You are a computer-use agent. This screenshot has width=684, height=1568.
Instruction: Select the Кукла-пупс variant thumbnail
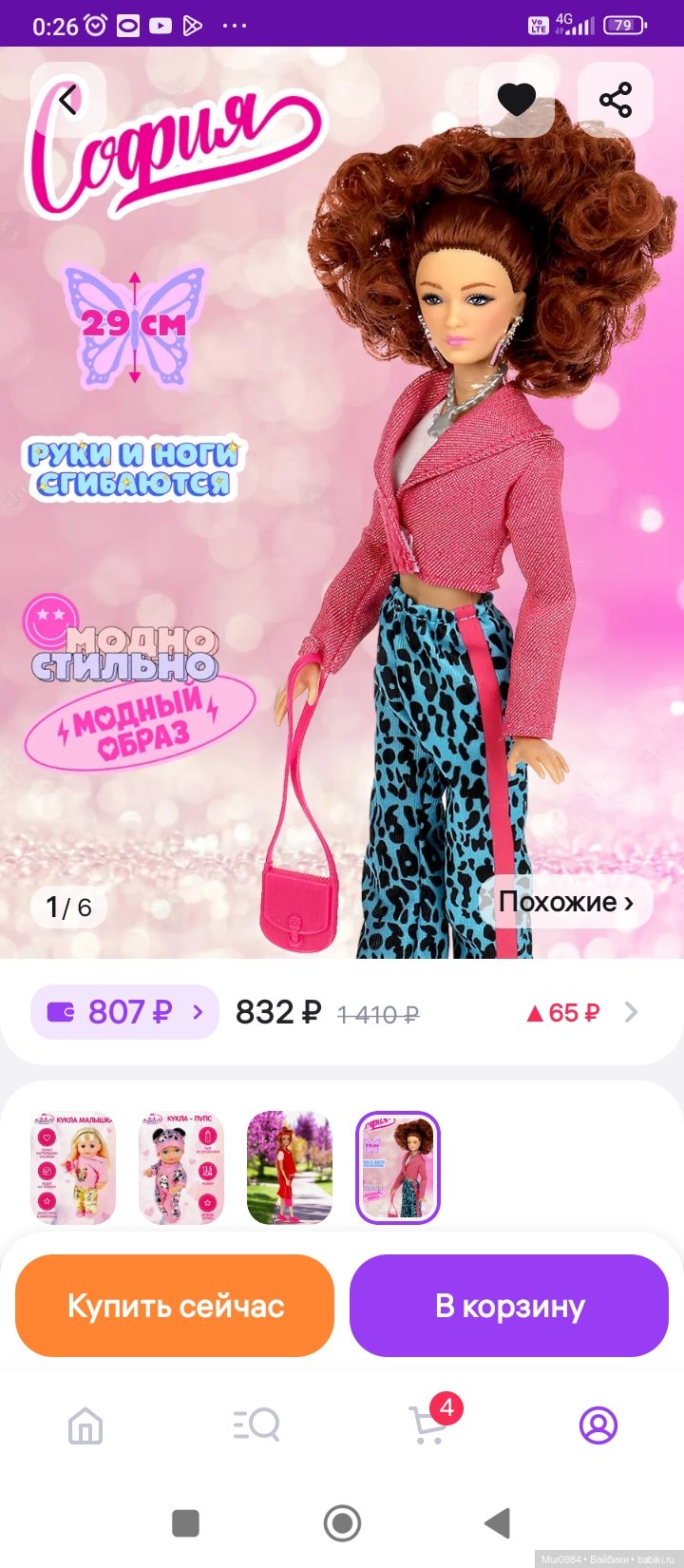[x=181, y=1168]
